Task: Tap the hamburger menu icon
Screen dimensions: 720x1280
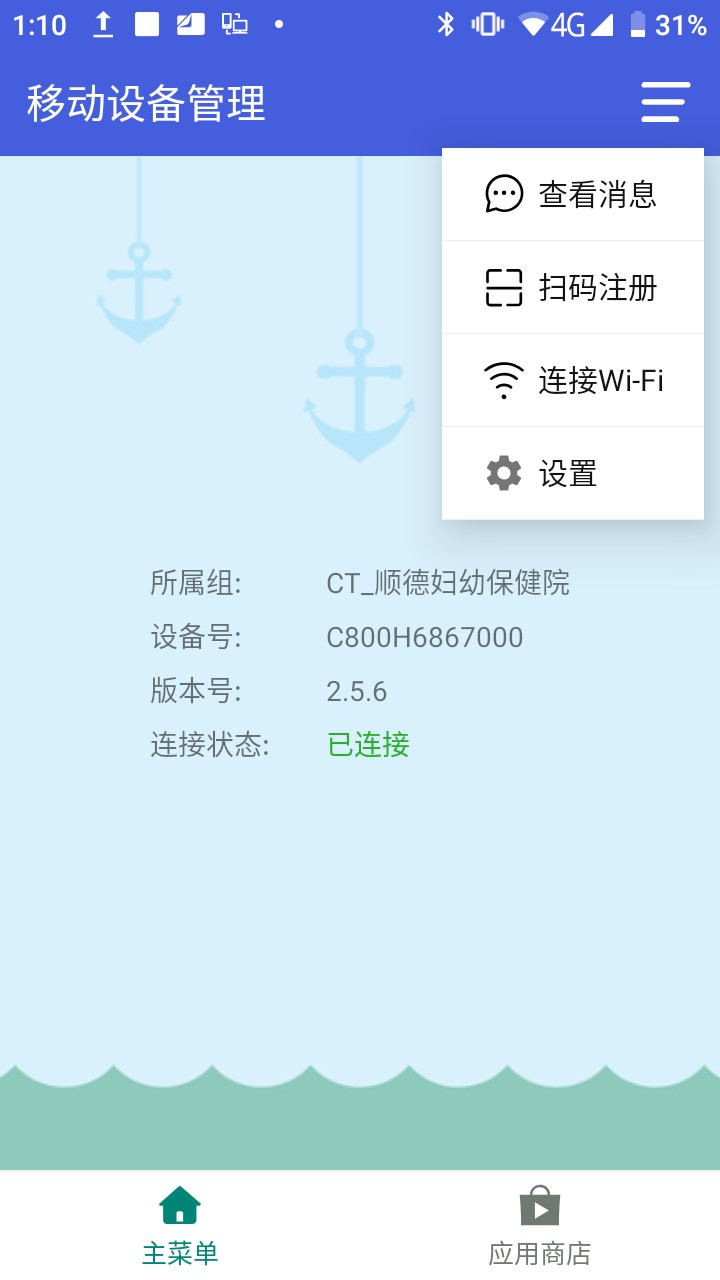Action: (665, 102)
